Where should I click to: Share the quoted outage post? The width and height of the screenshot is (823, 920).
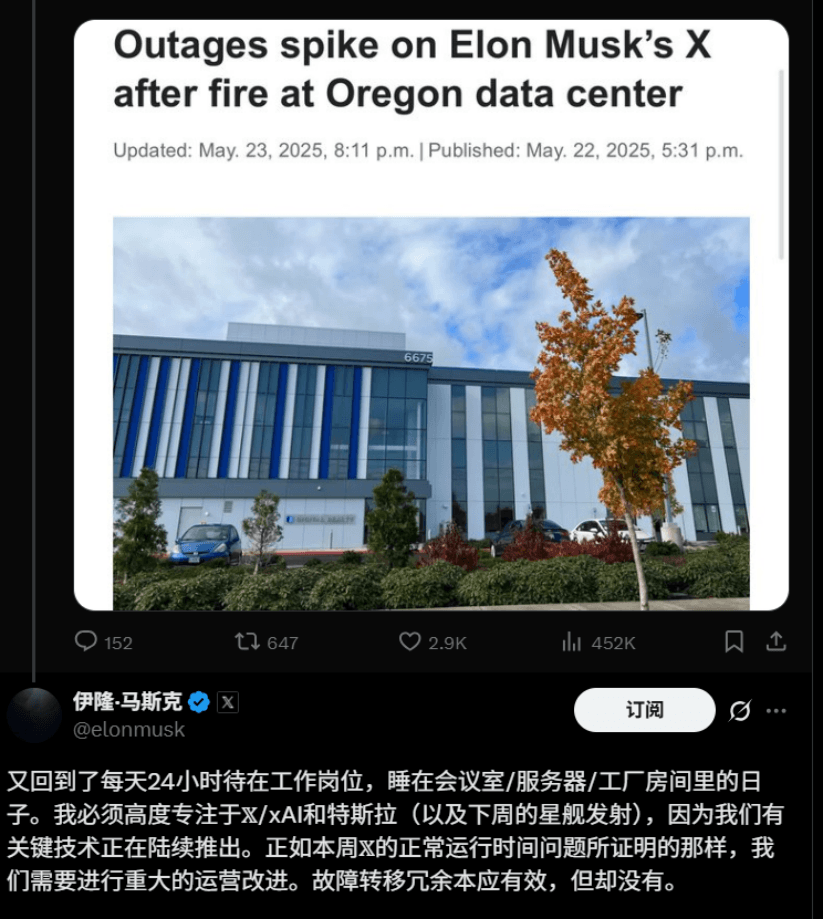[x=776, y=642]
